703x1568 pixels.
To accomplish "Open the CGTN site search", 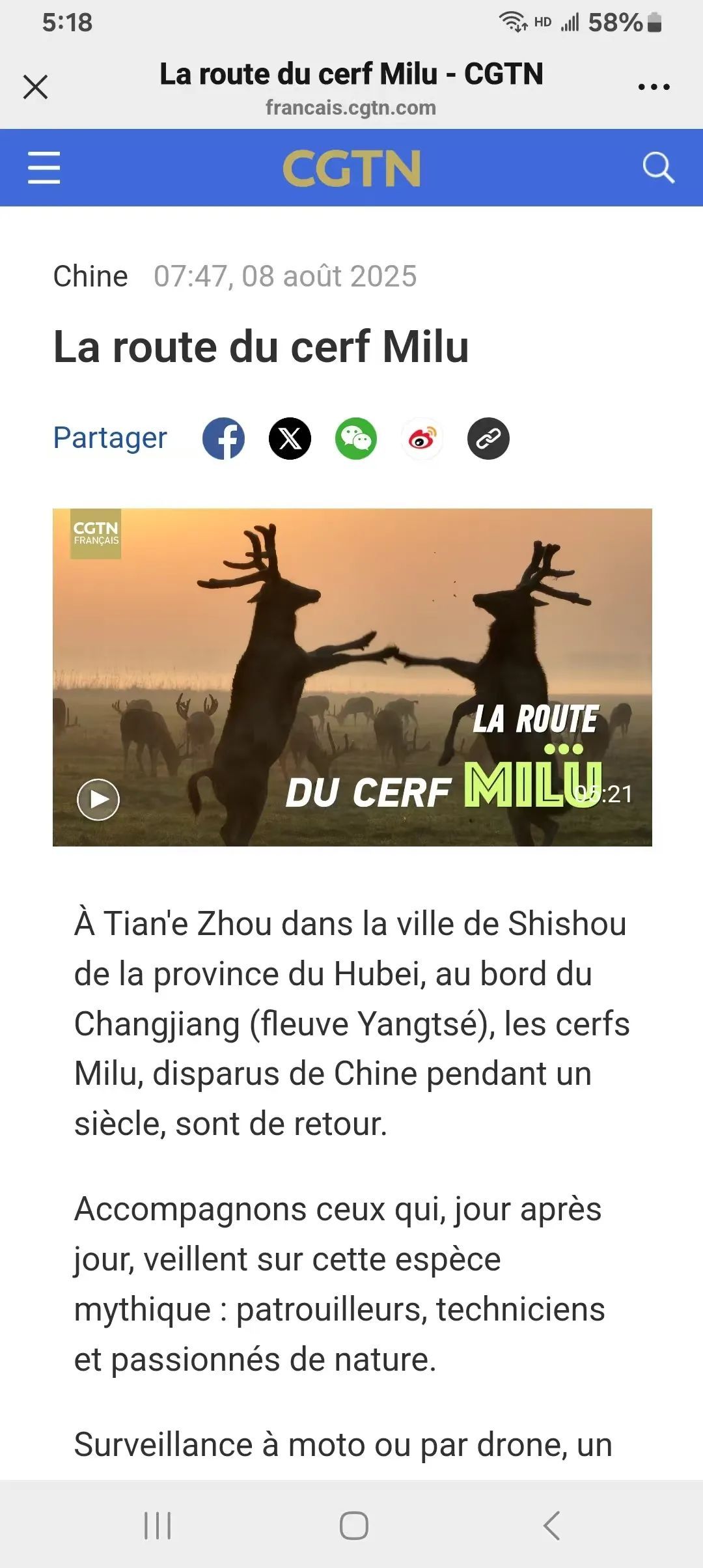I will [658, 168].
